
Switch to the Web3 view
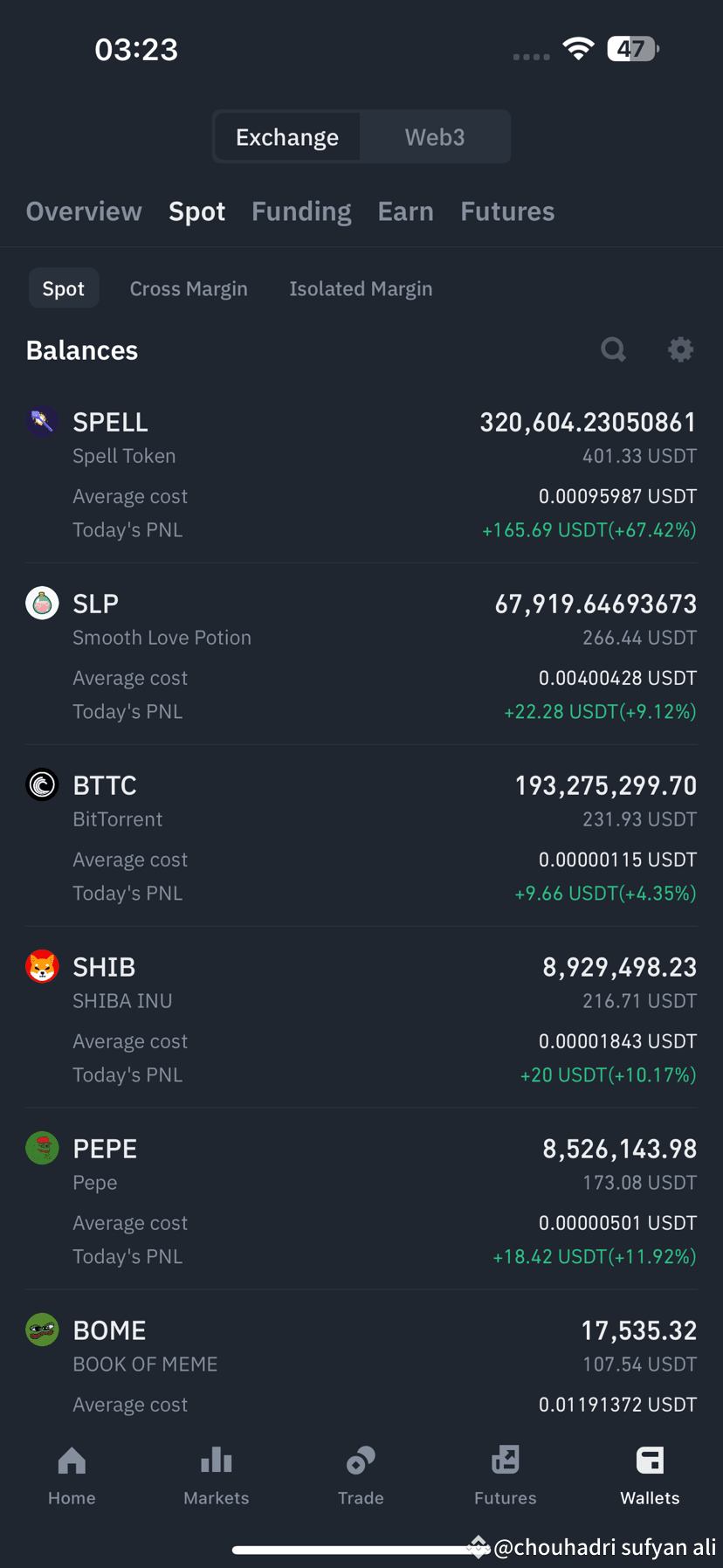tap(434, 136)
